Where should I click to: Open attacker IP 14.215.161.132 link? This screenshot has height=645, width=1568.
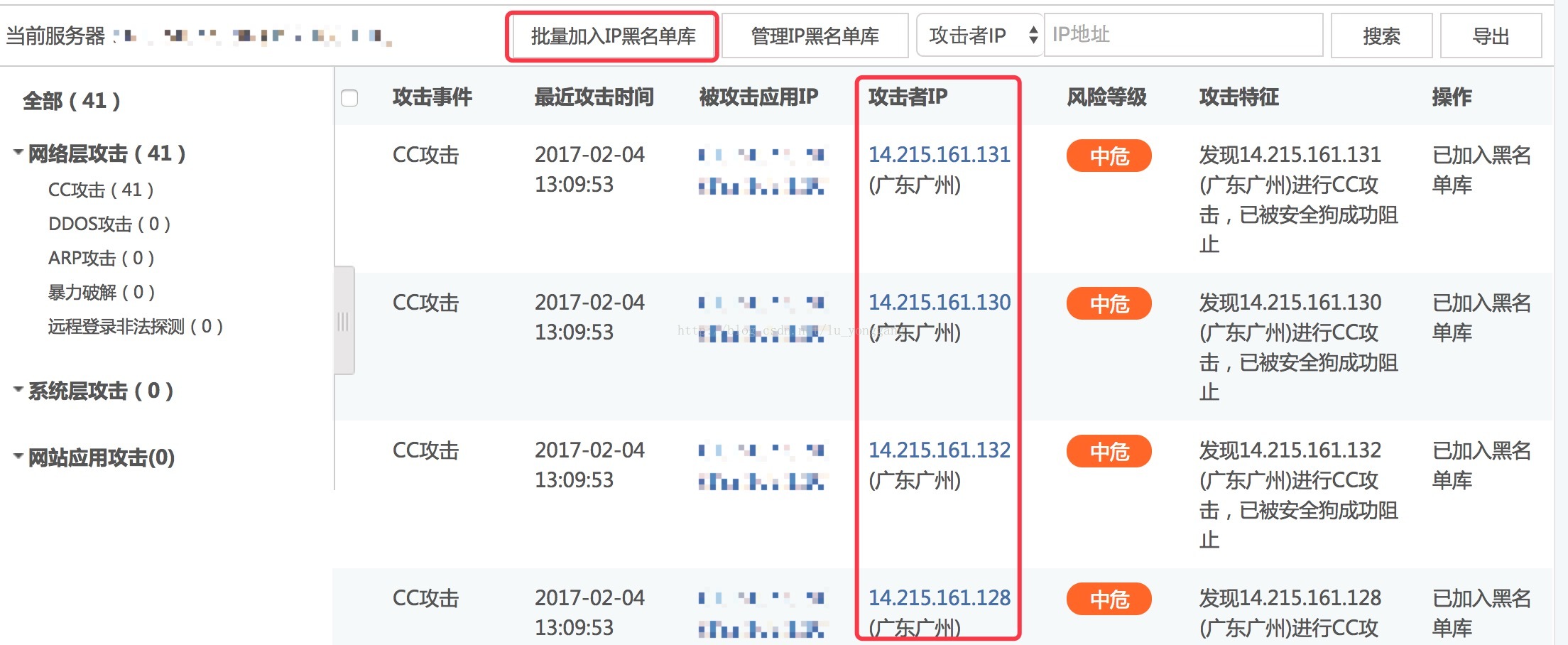pyautogui.click(x=939, y=450)
